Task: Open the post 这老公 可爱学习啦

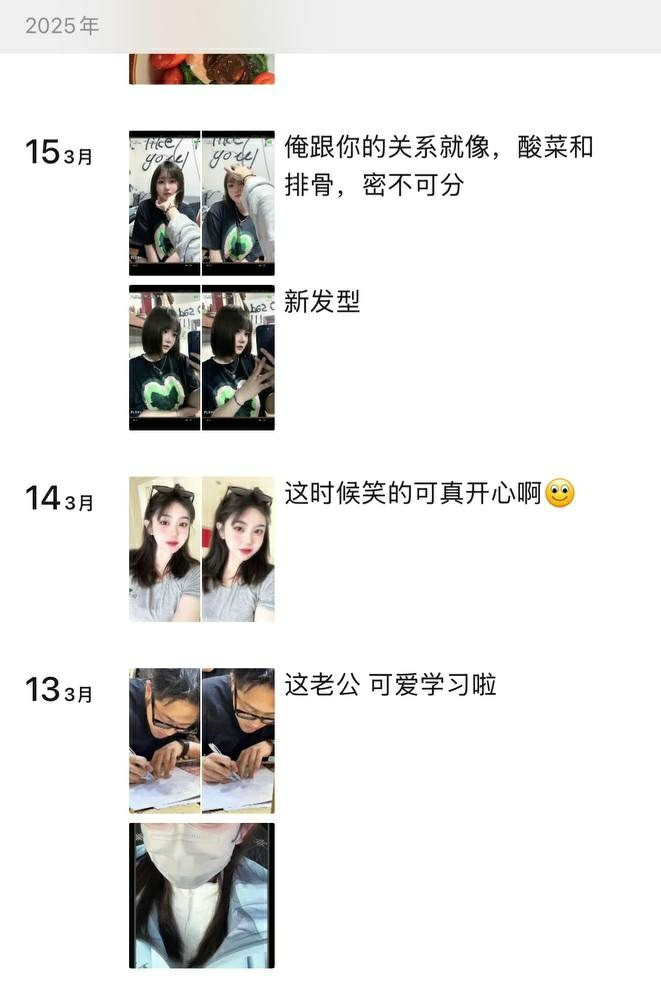Action: [x=390, y=685]
